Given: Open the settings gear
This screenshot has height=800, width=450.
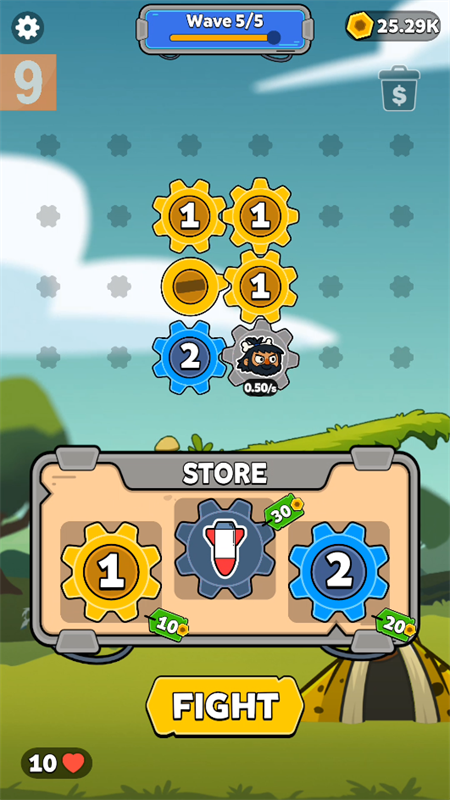Looking at the screenshot, I should point(28,27).
